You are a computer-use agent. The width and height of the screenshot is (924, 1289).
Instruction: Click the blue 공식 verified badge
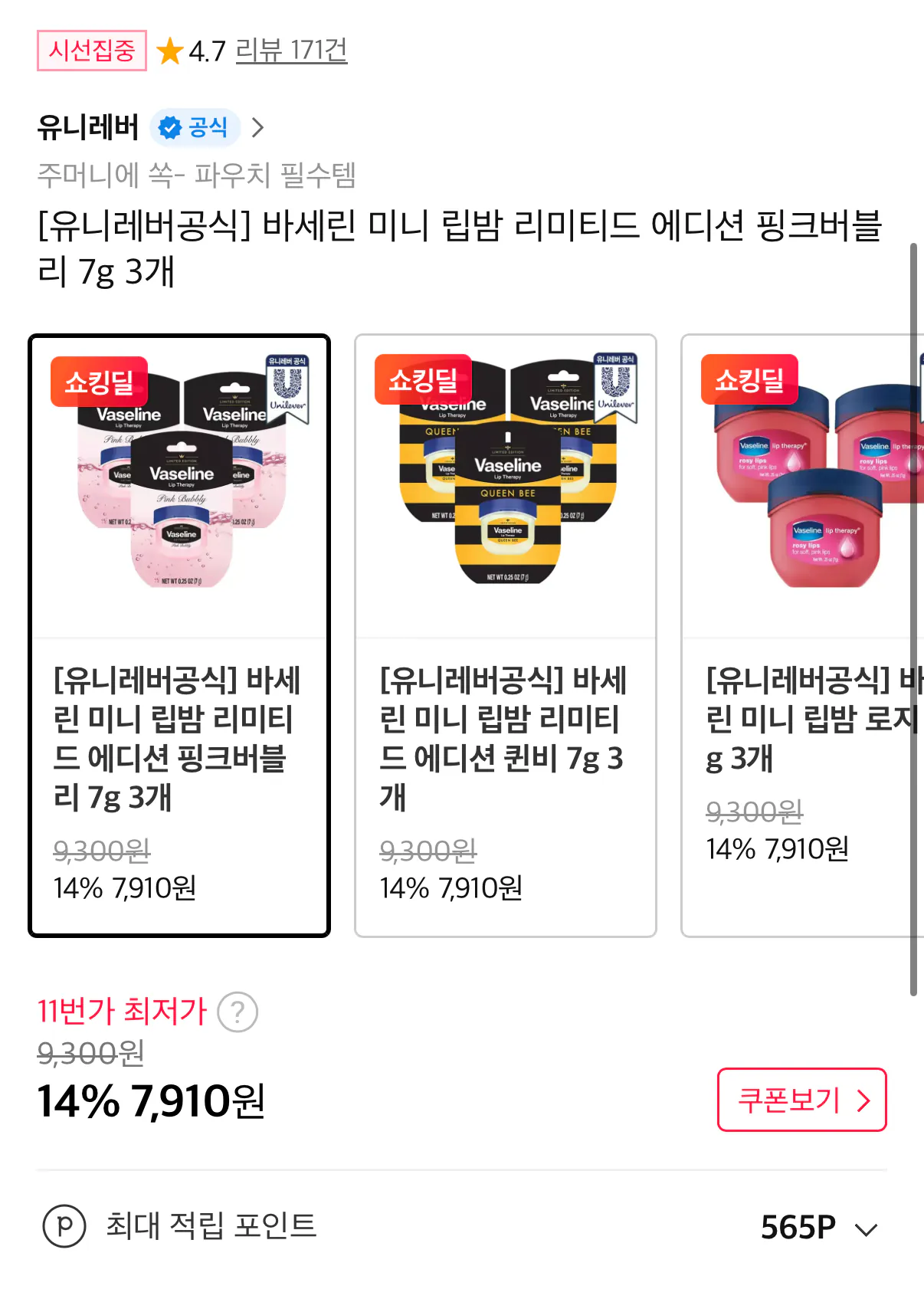coord(194,127)
